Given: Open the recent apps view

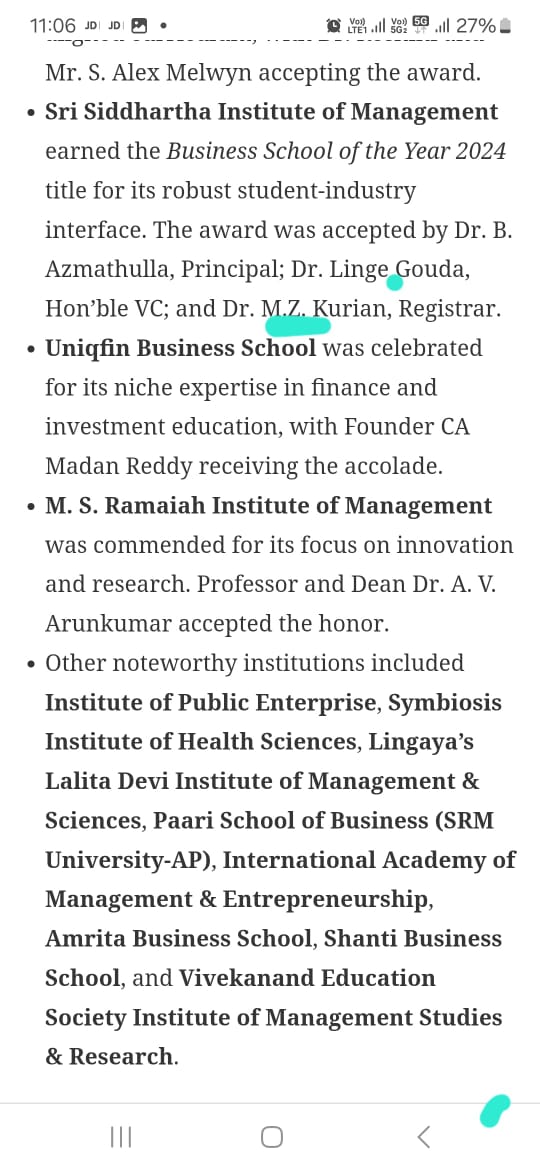Looking at the screenshot, I should tap(121, 1136).
